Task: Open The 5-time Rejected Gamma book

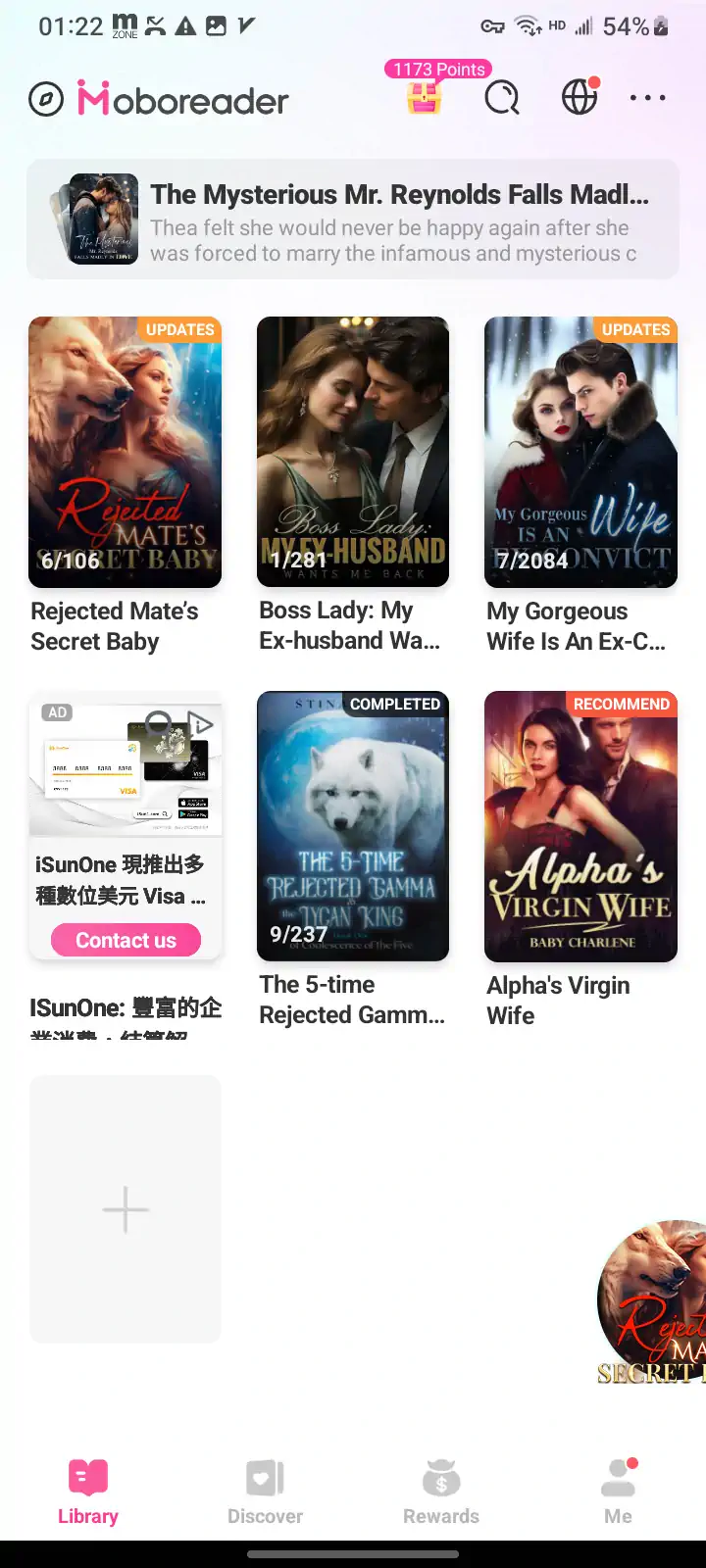Action: point(353,826)
